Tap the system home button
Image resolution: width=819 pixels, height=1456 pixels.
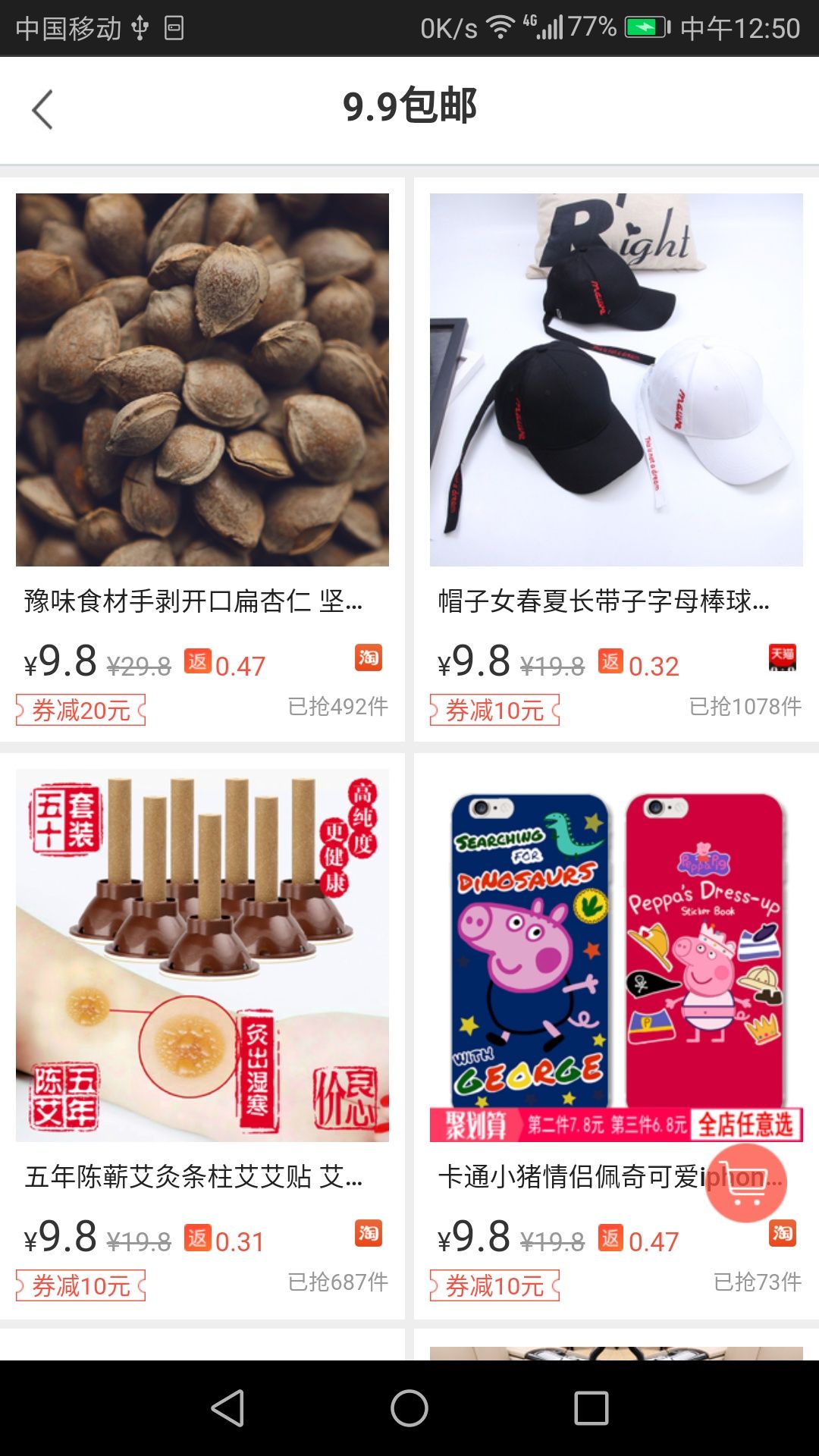pyautogui.click(x=409, y=1408)
